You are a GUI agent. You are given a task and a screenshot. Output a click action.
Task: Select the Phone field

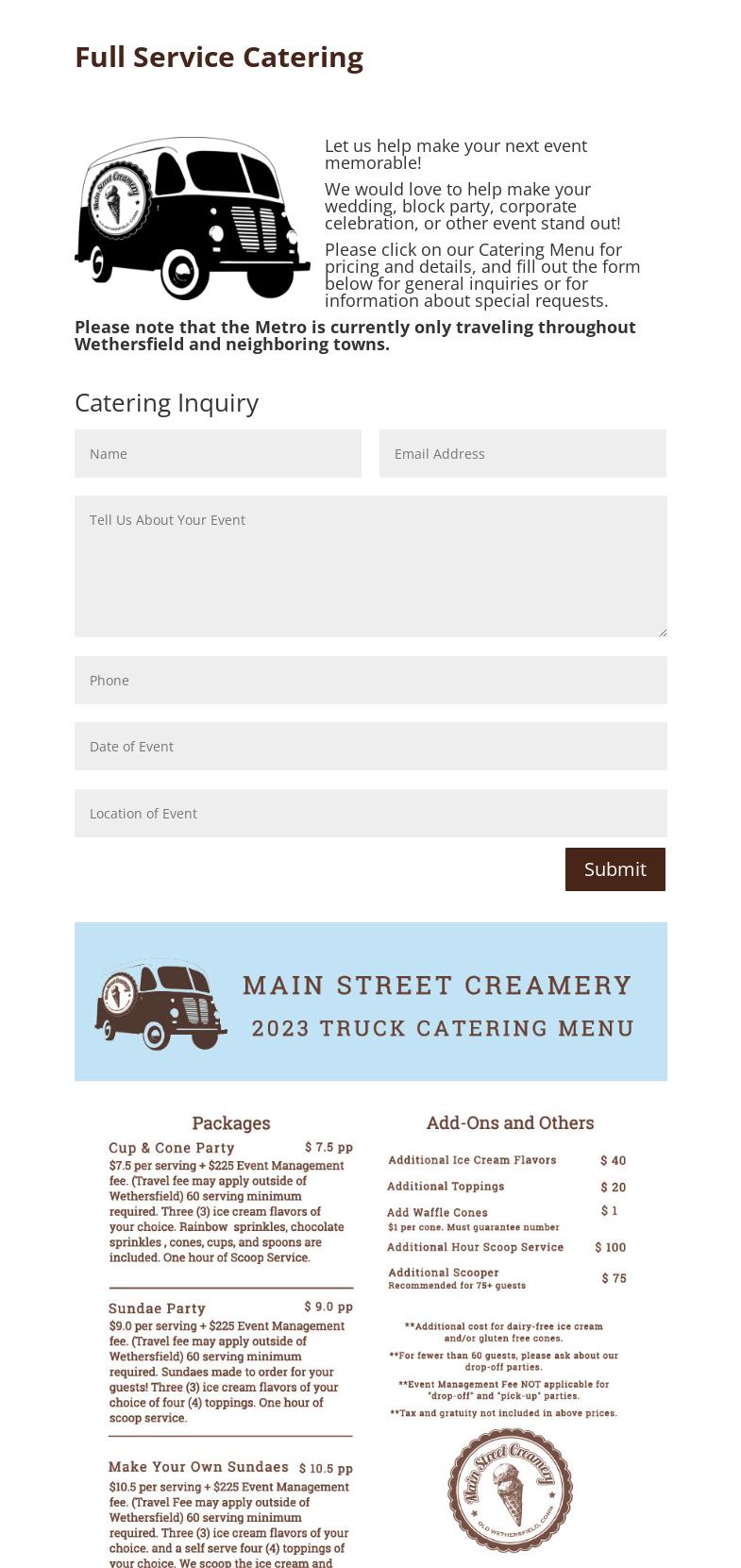point(370,680)
